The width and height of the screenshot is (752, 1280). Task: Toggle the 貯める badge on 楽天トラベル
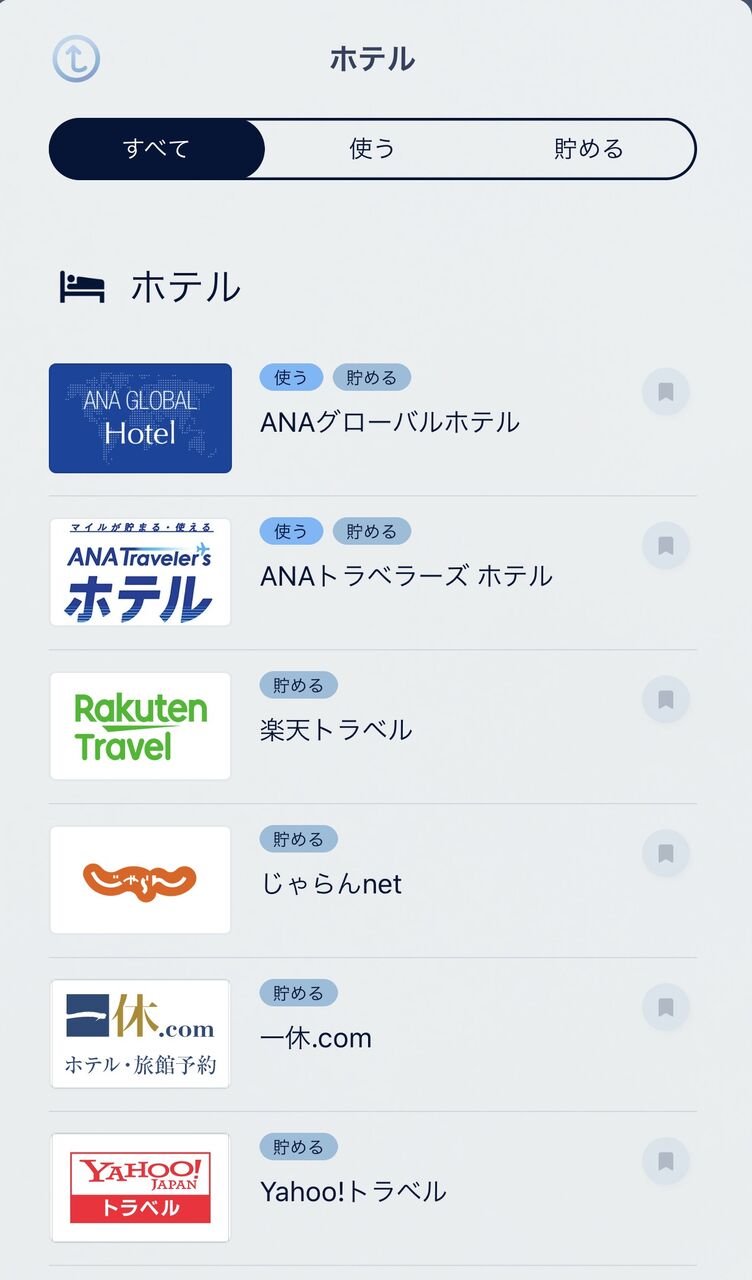tap(299, 685)
